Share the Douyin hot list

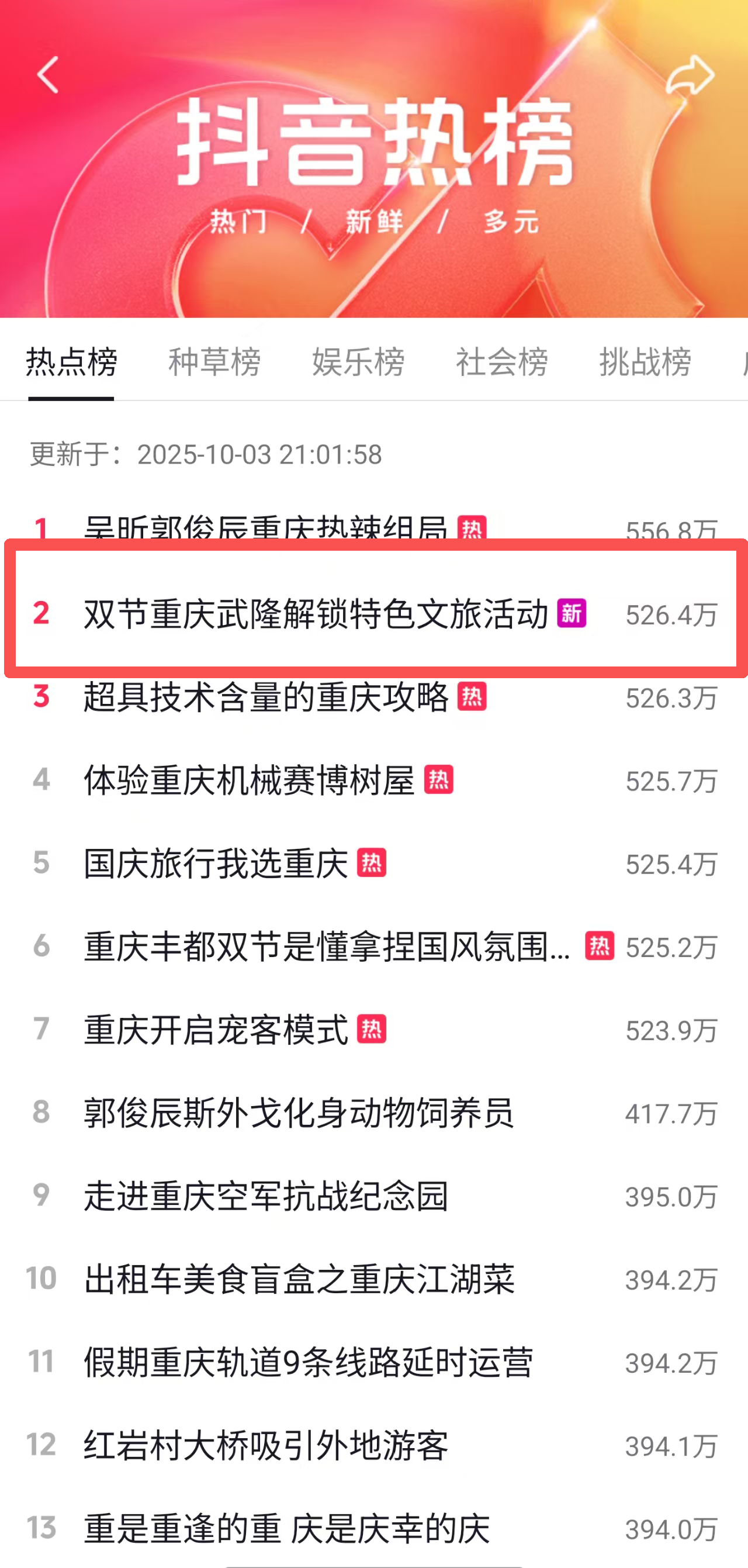pyautogui.click(x=690, y=74)
